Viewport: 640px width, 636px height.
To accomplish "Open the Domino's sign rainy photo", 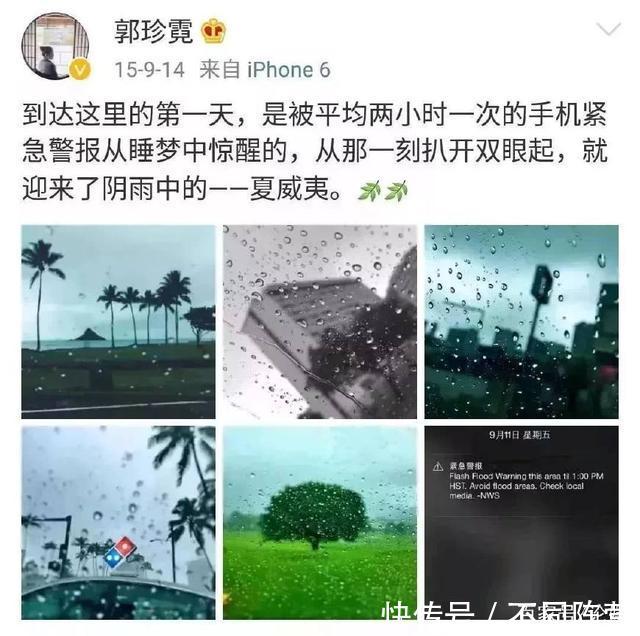I will coord(118,522).
